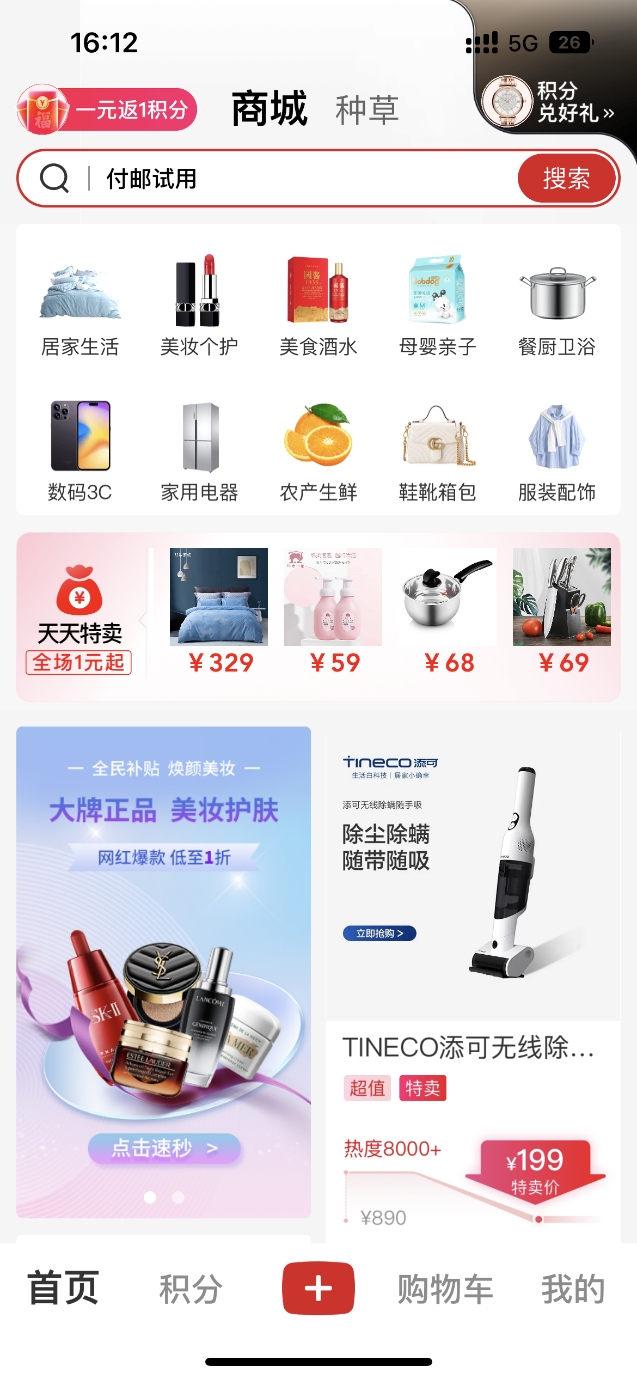Tap the 付邮试用 search field
The width and height of the screenshot is (637, 1379).
300,179
